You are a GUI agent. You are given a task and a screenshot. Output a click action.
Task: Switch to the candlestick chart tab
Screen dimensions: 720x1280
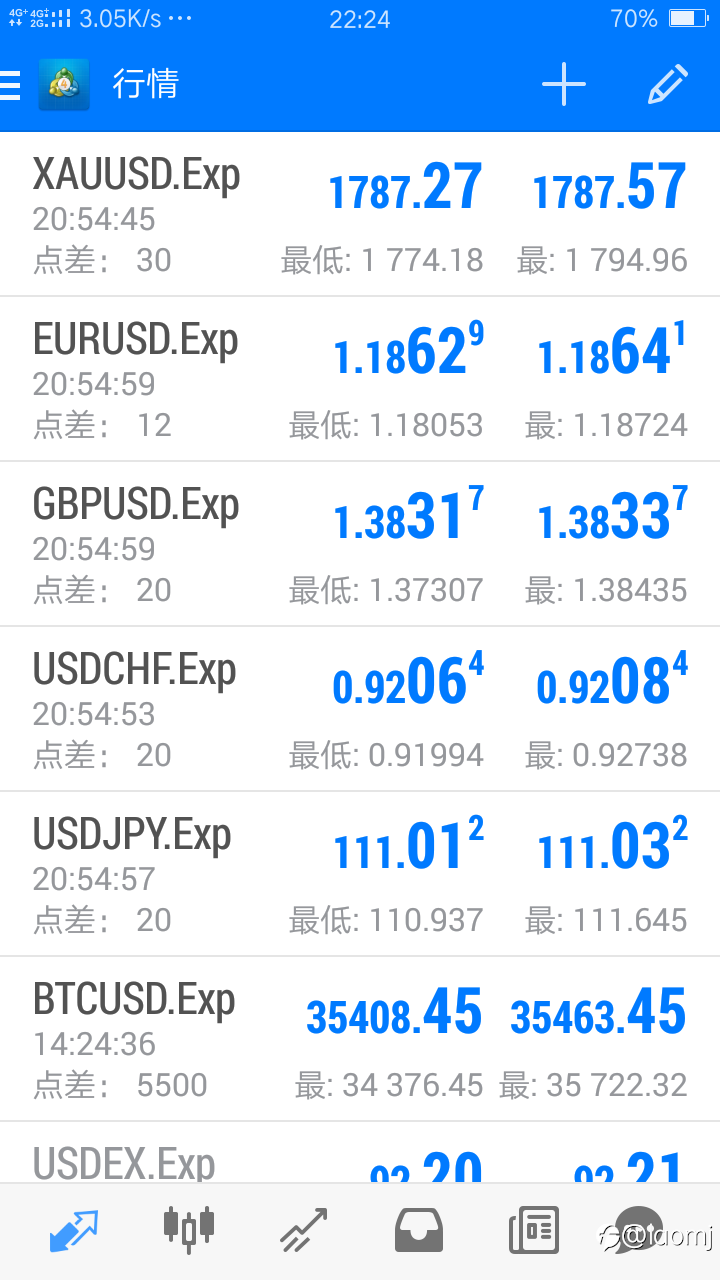[188, 1231]
